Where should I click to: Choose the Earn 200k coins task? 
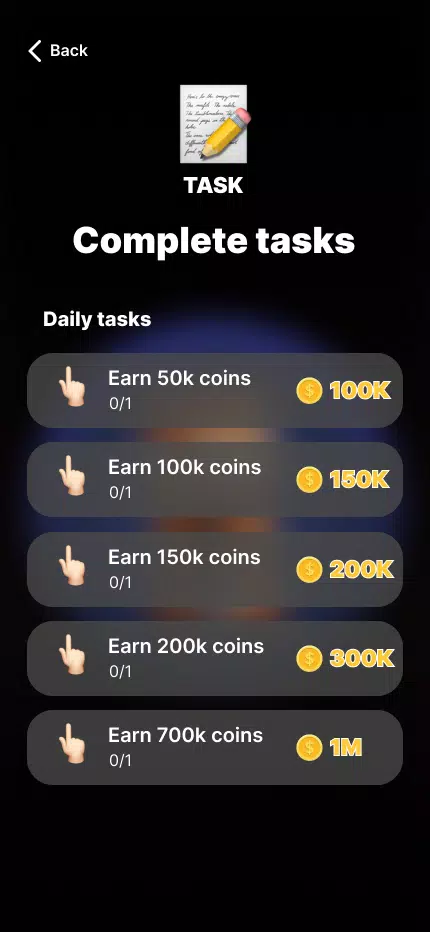tap(215, 658)
